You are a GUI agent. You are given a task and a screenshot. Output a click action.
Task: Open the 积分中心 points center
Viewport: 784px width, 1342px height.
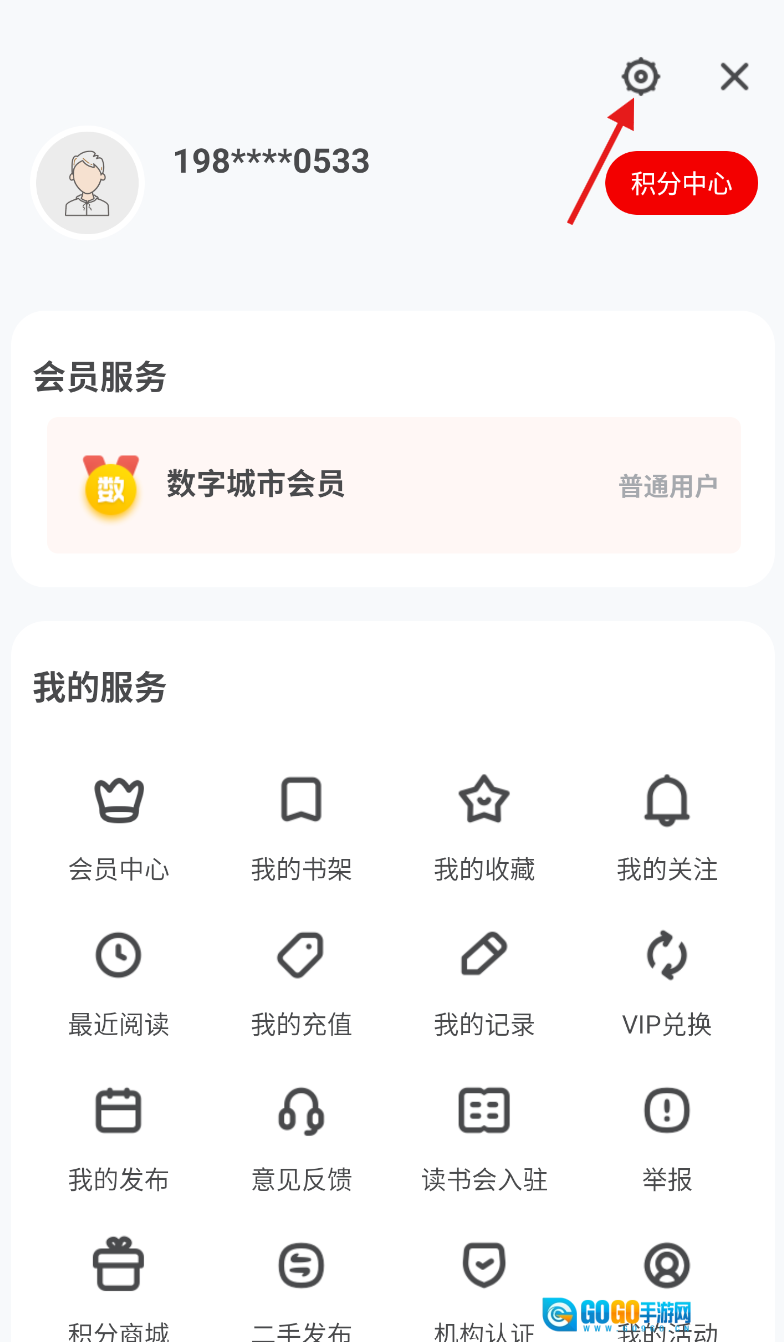tap(681, 183)
